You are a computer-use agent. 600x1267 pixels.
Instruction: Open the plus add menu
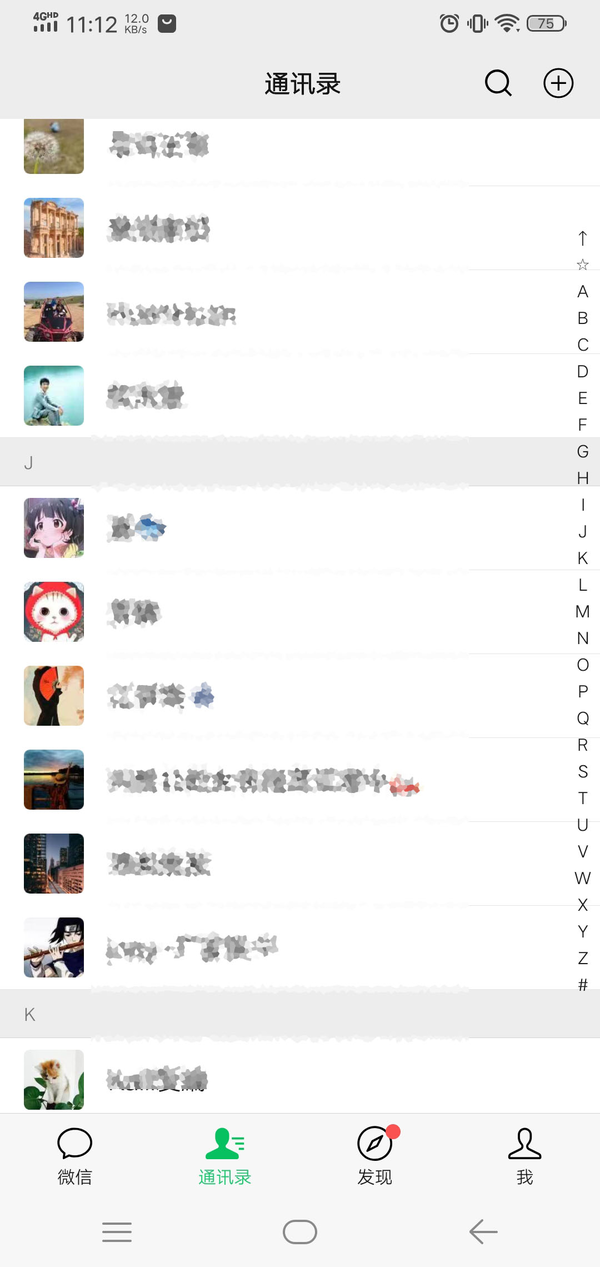tap(558, 83)
